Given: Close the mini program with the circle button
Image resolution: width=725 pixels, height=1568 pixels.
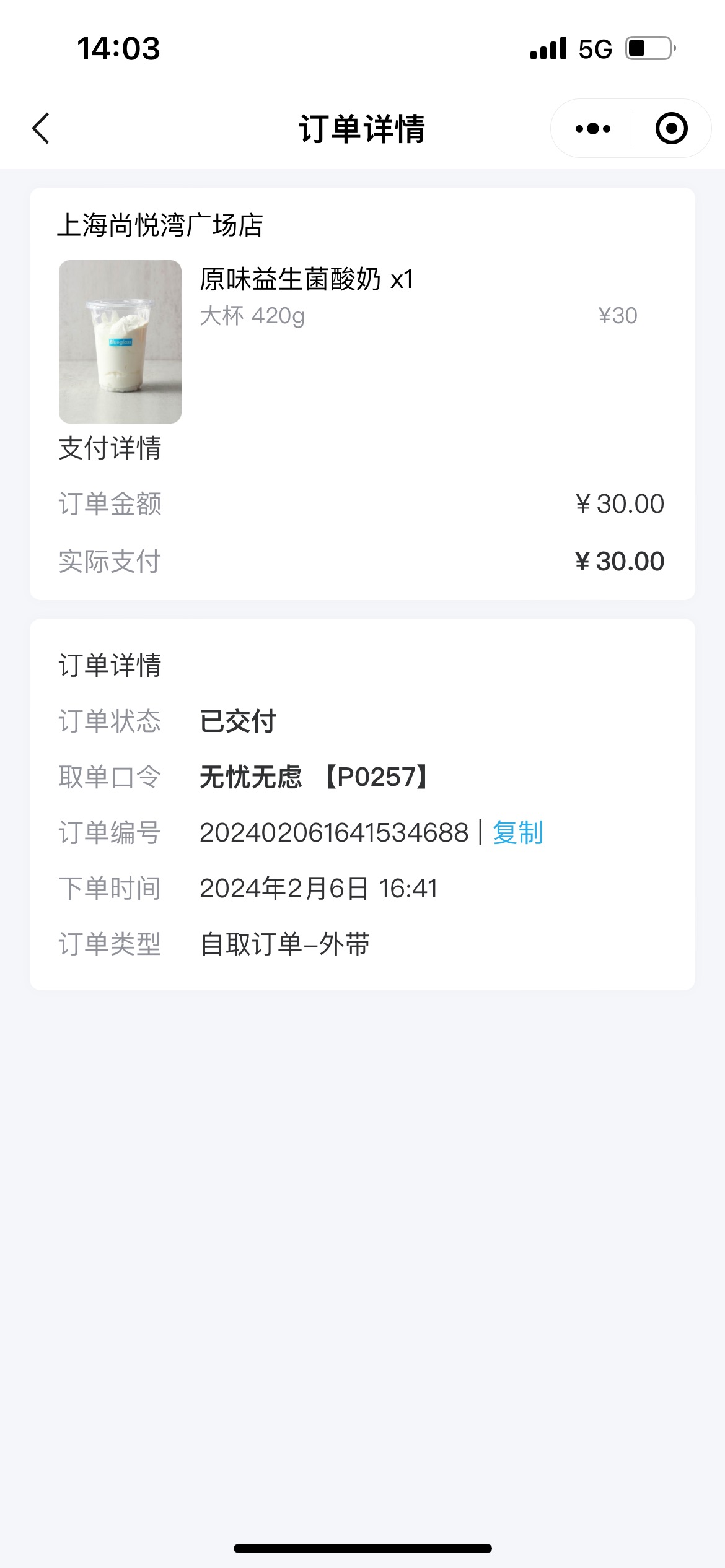Looking at the screenshot, I should click(671, 128).
